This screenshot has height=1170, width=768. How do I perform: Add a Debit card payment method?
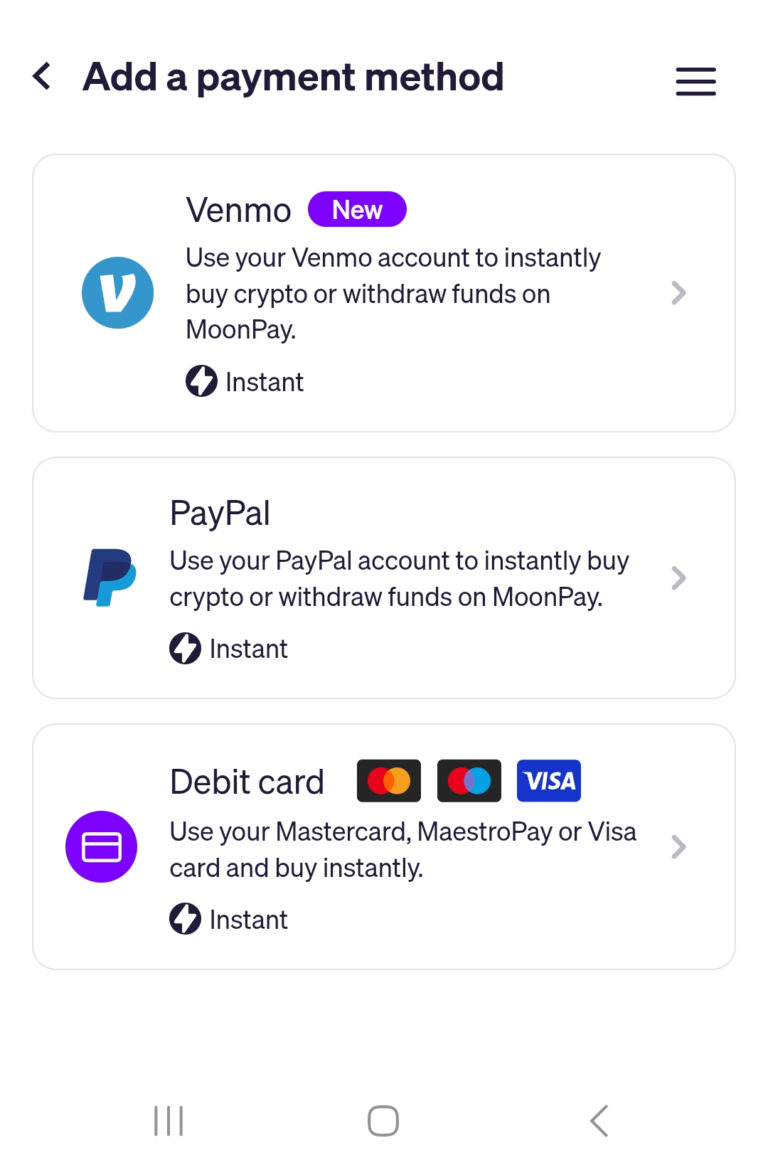384,846
